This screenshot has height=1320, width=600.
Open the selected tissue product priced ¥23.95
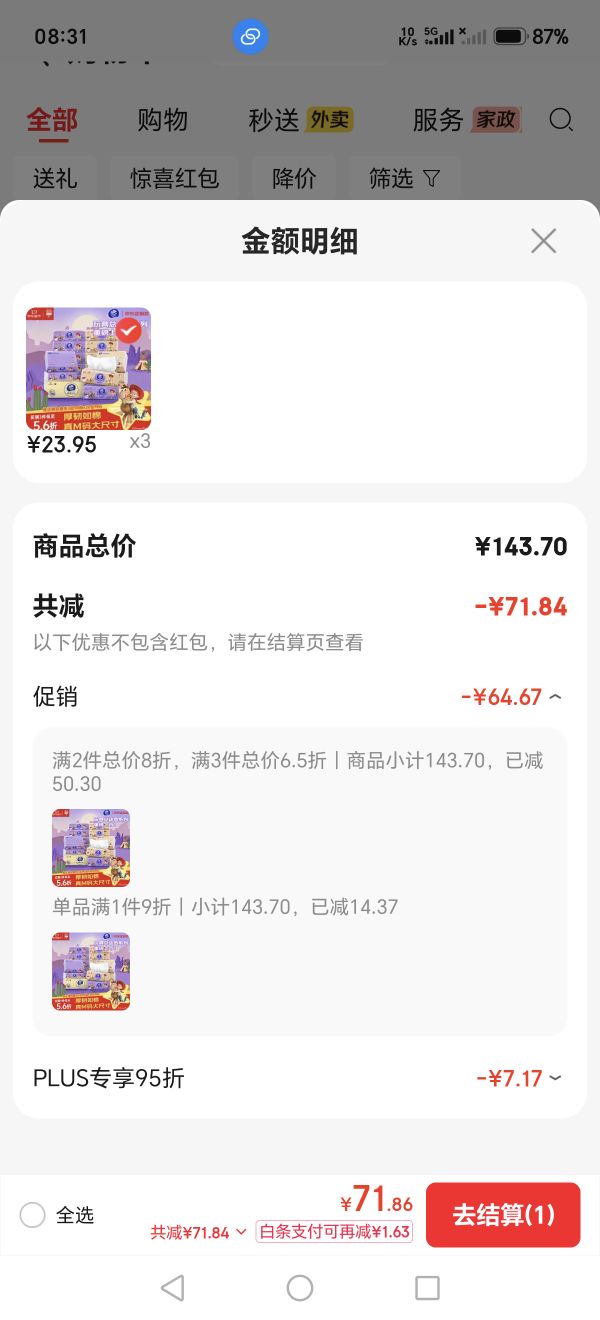88,369
